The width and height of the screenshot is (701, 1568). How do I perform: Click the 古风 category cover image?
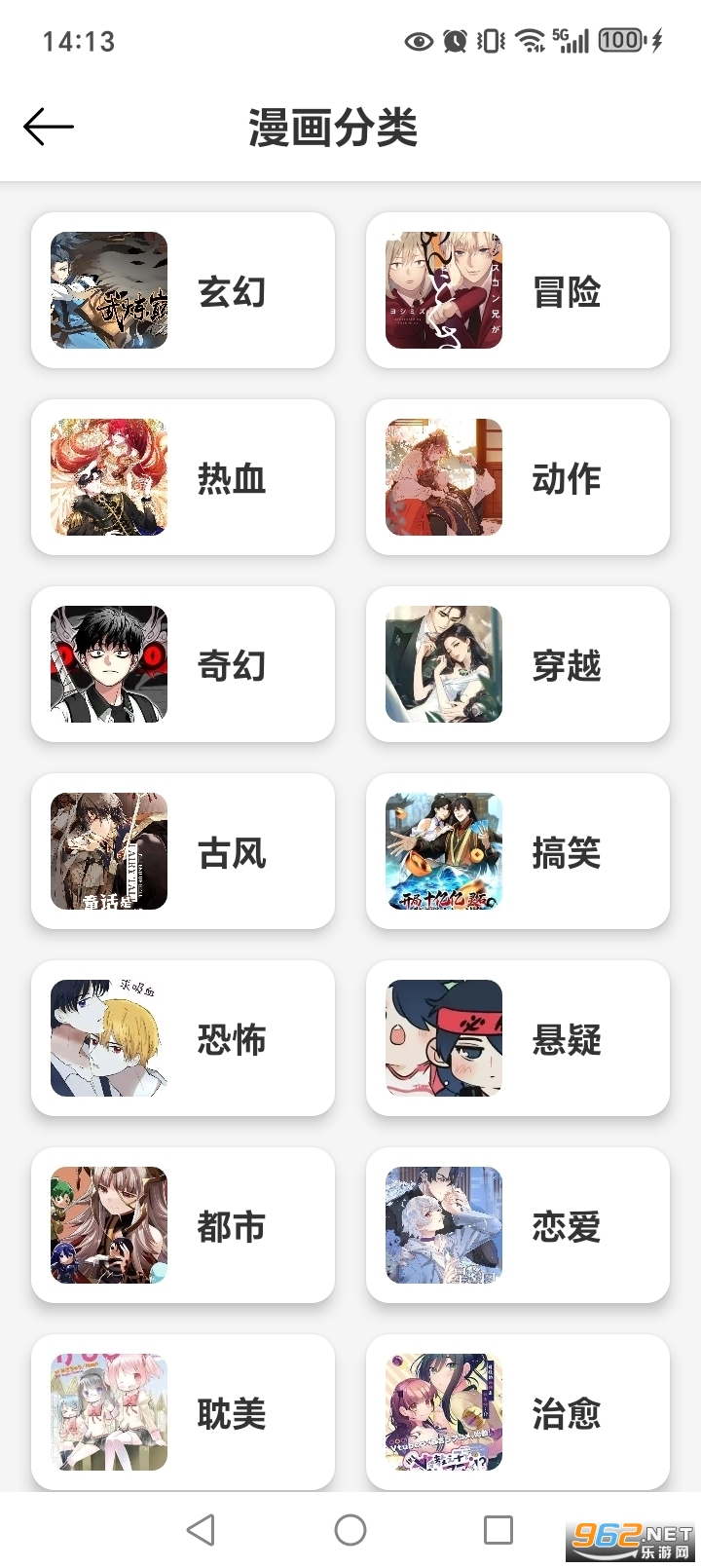coord(108,851)
